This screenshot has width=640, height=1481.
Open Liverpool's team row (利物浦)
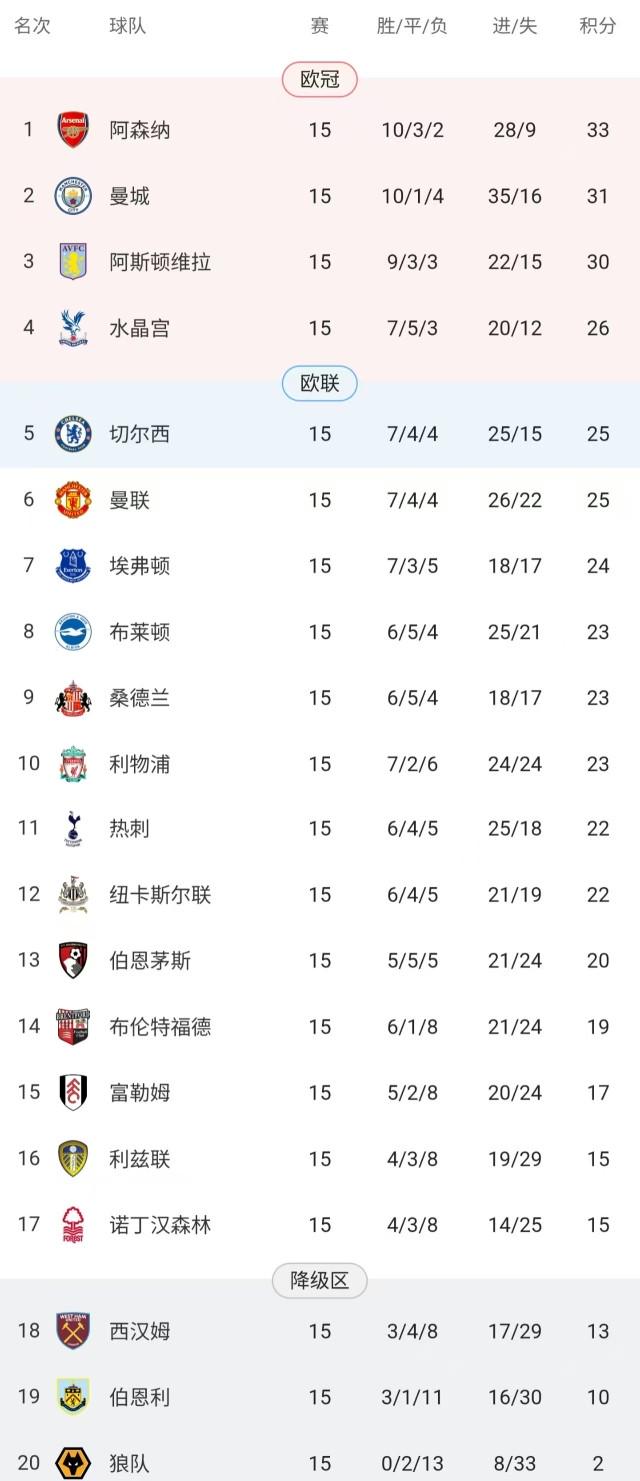[x=140, y=764]
